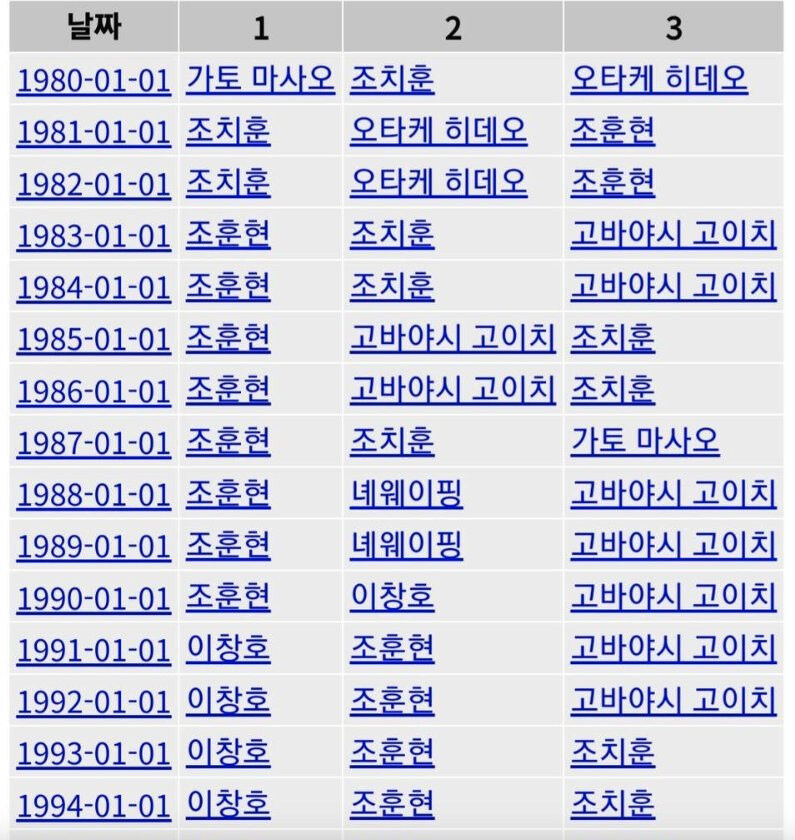
Task: Open 녜웨이핑 in the 1988-01-01 row
Action: (x=406, y=493)
